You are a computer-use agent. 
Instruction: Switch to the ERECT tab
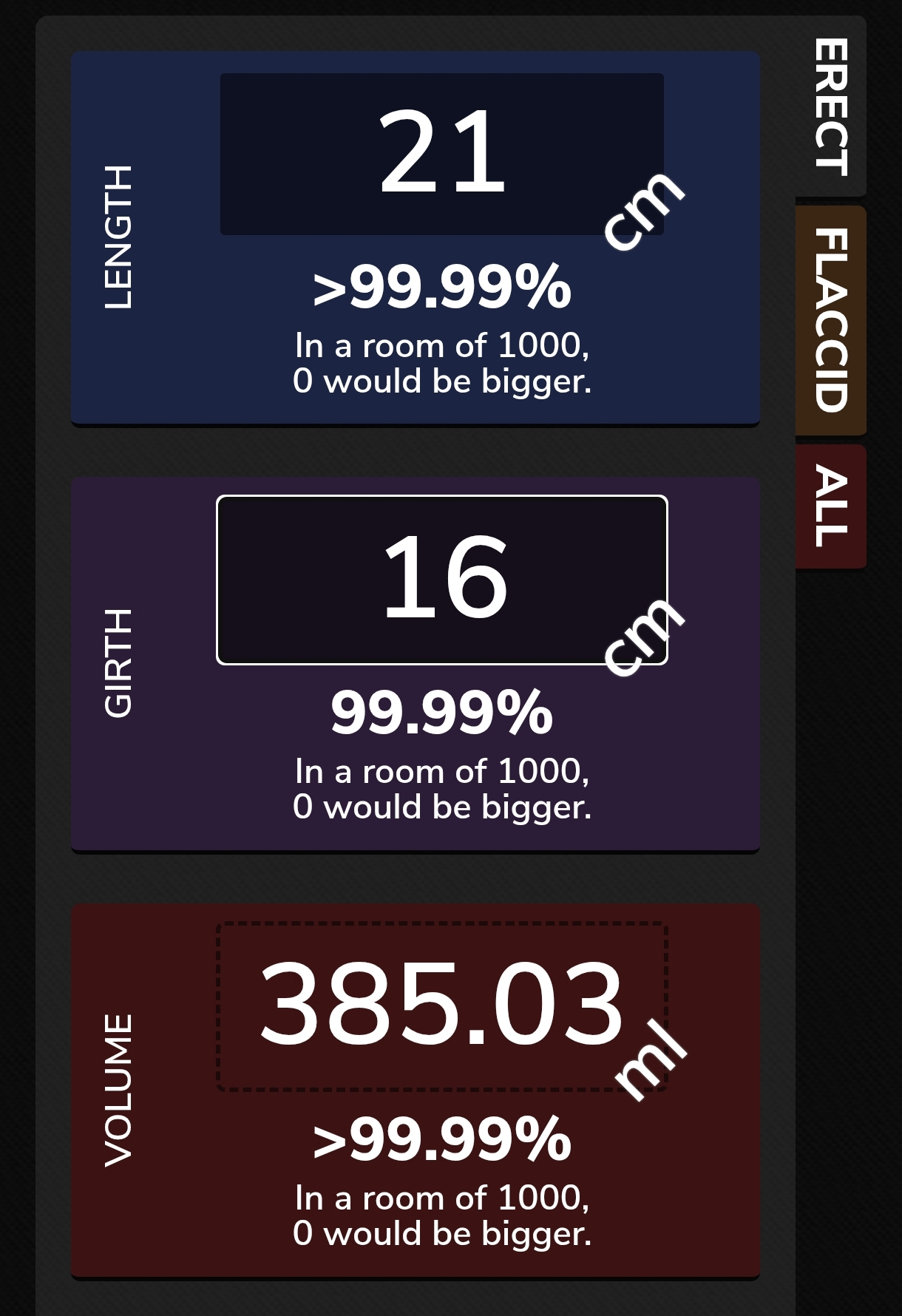pyautogui.click(x=830, y=107)
